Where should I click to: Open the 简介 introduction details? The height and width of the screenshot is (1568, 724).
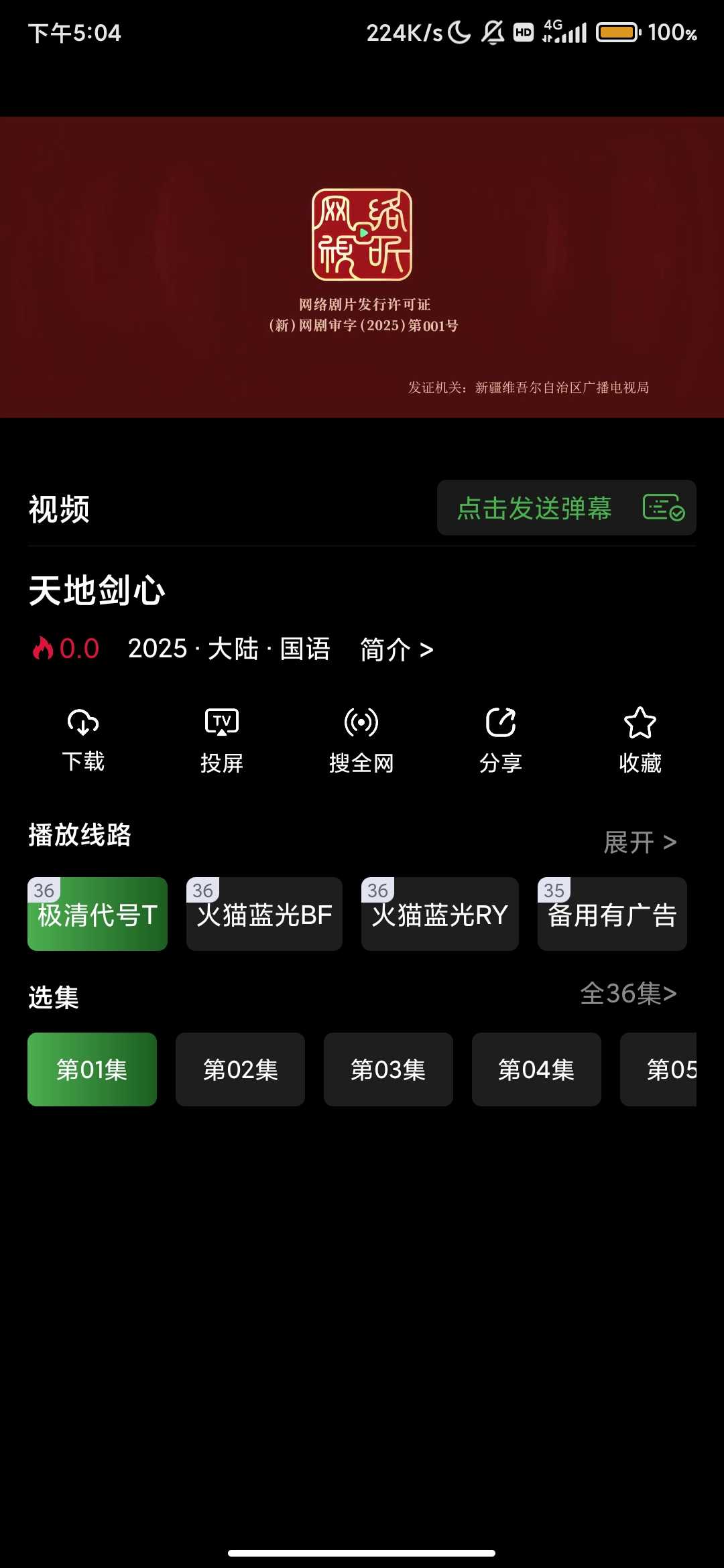tap(396, 649)
